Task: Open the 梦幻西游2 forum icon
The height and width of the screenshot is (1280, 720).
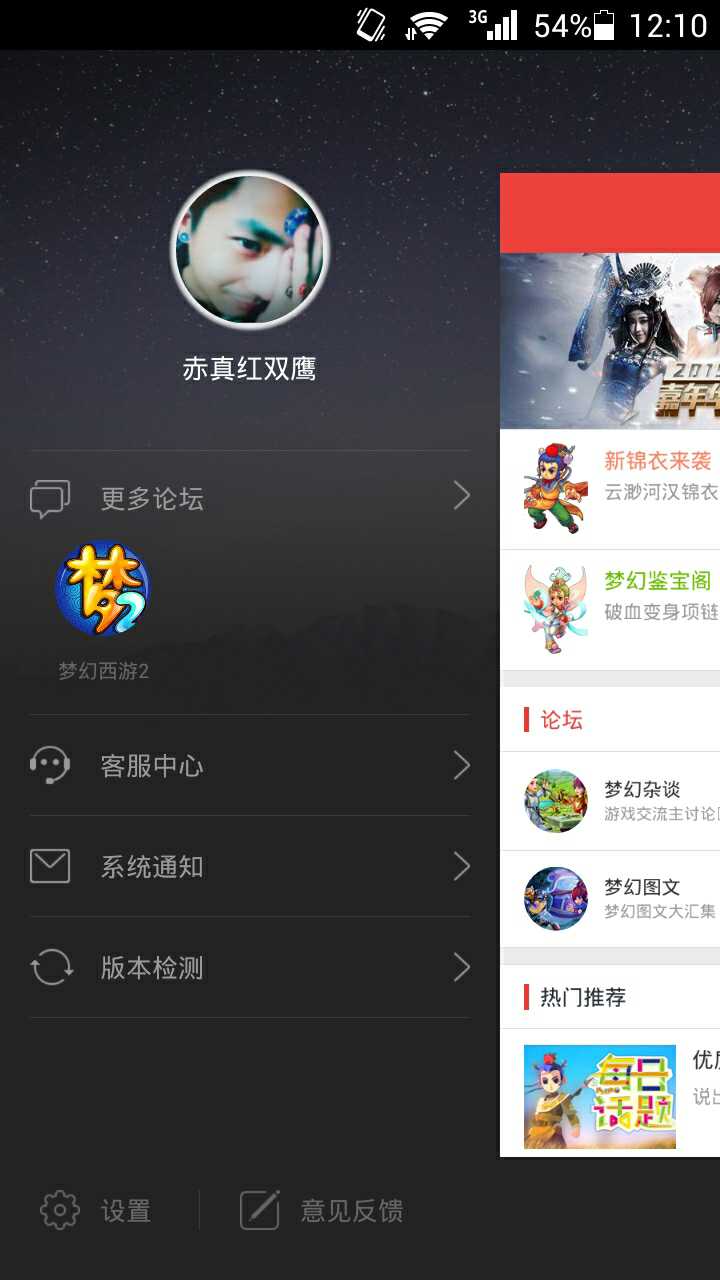Action: [102, 589]
